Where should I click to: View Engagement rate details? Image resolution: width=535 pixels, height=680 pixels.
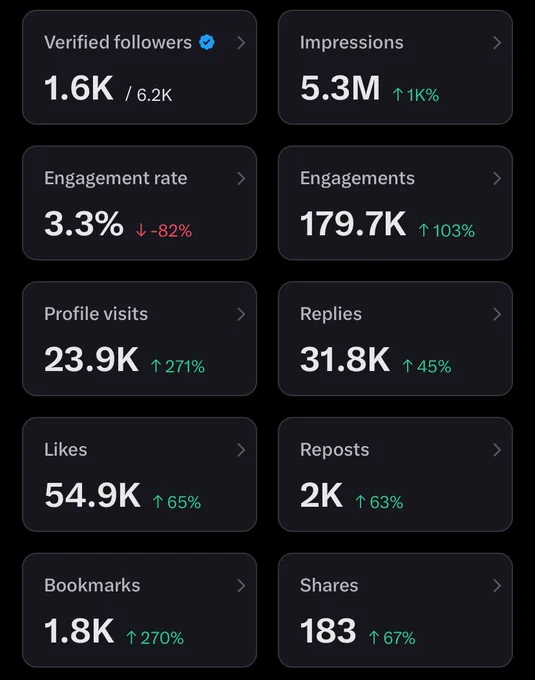(x=139, y=203)
